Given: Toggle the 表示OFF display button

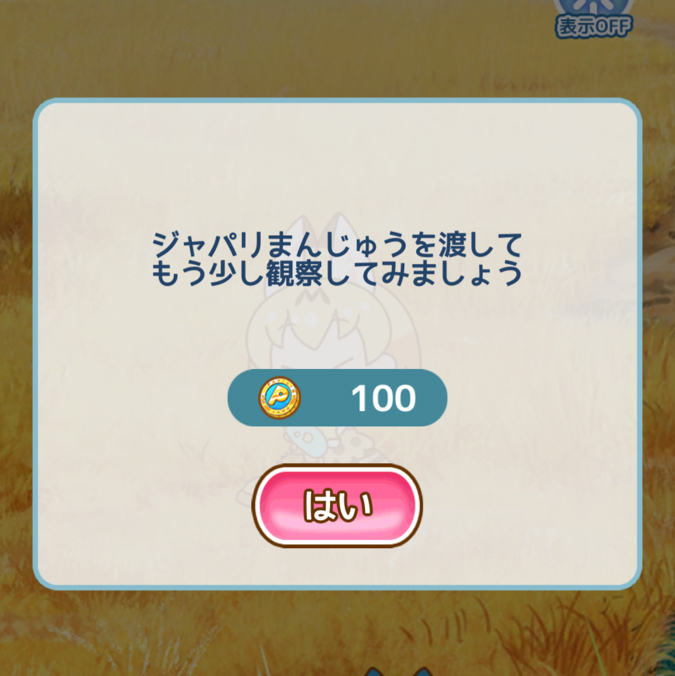Looking at the screenshot, I should click(x=595, y=18).
